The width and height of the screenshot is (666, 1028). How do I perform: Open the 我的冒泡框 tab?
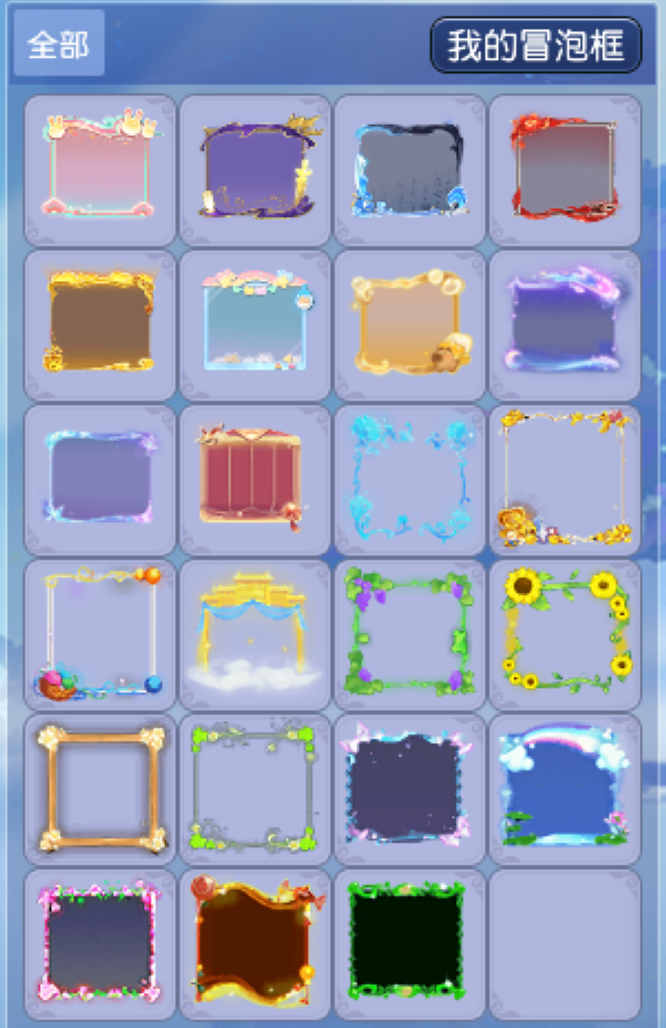535,45
